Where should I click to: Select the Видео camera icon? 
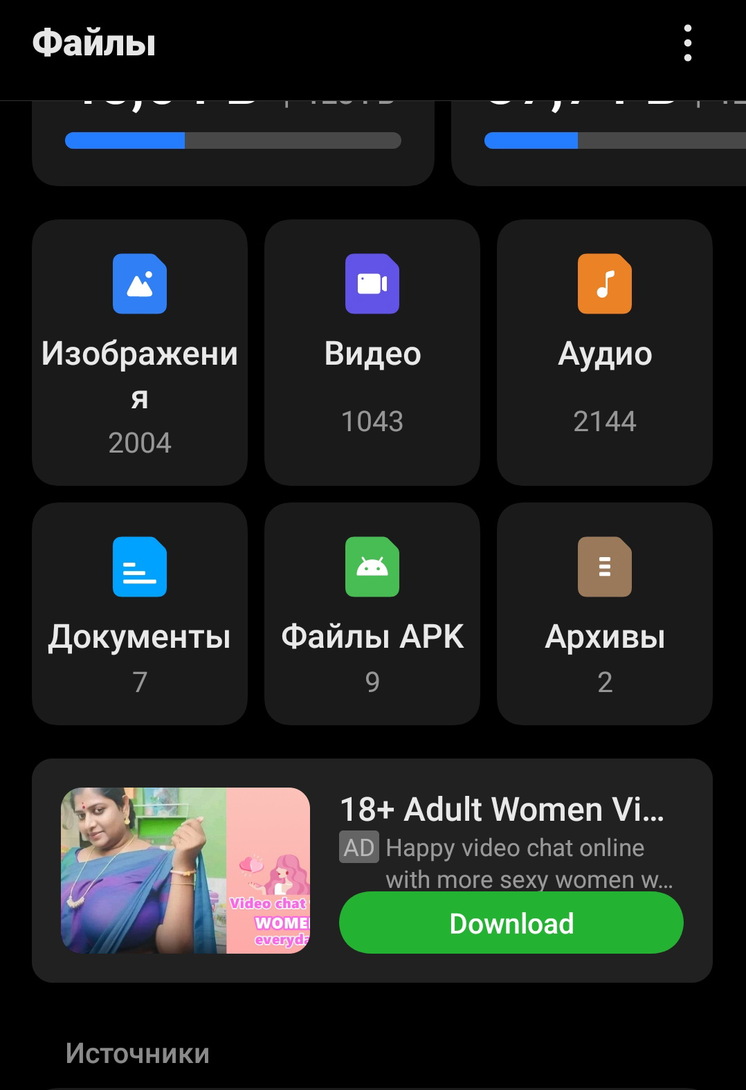click(372, 284)
